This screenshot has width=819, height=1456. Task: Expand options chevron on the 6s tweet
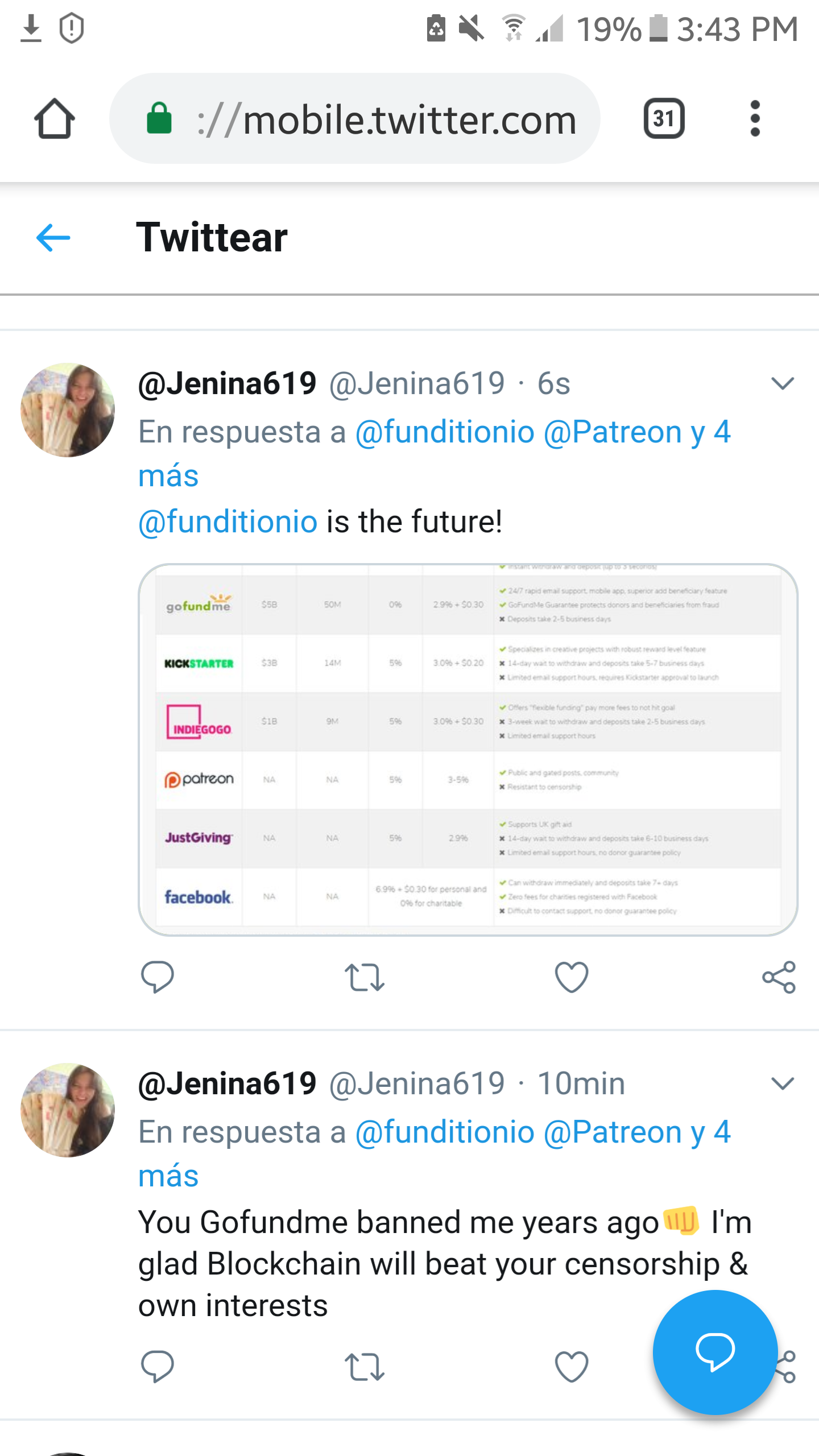pyautogui.click(x=782, y=384)
